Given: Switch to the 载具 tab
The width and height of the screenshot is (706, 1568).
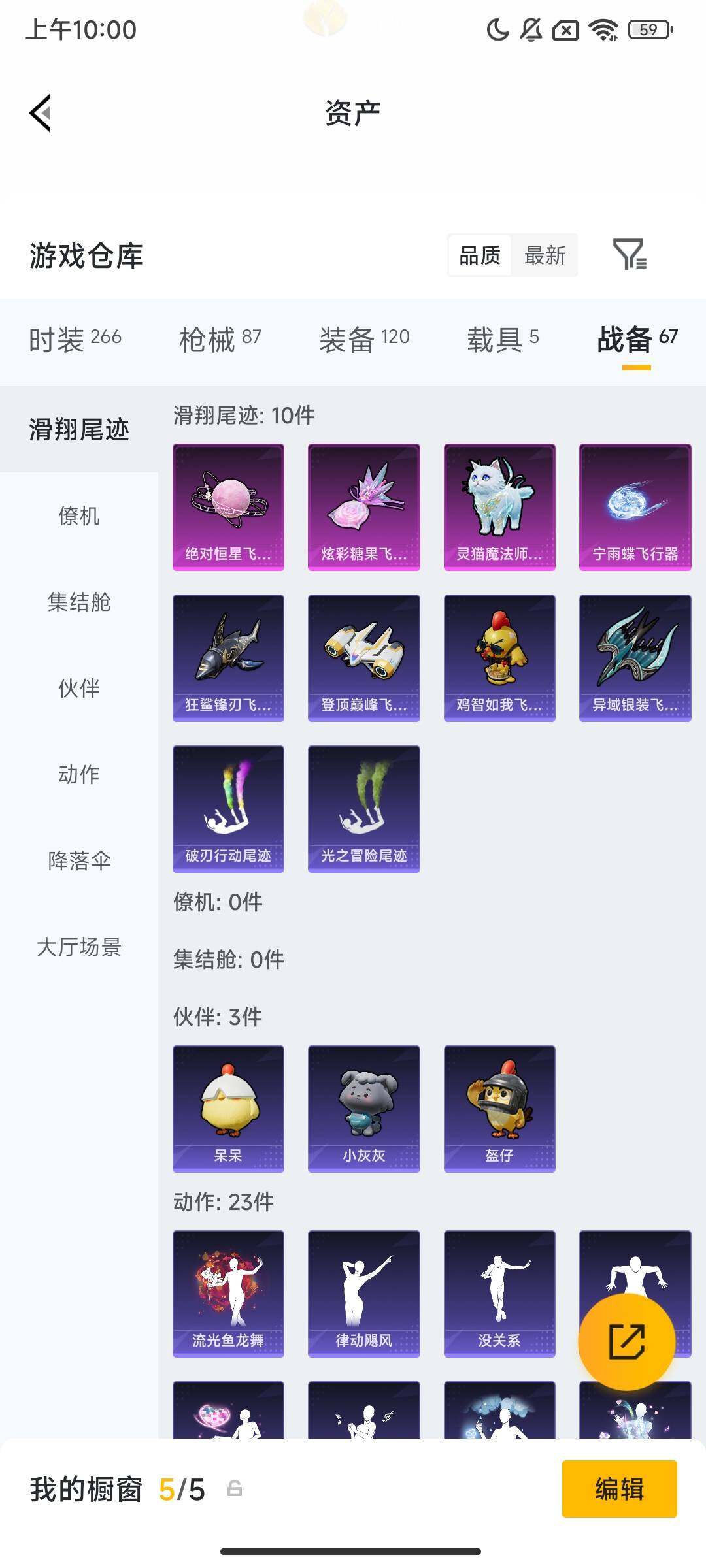Looking at the screenshot, I should pyautogui.click(x=503, y=339).
